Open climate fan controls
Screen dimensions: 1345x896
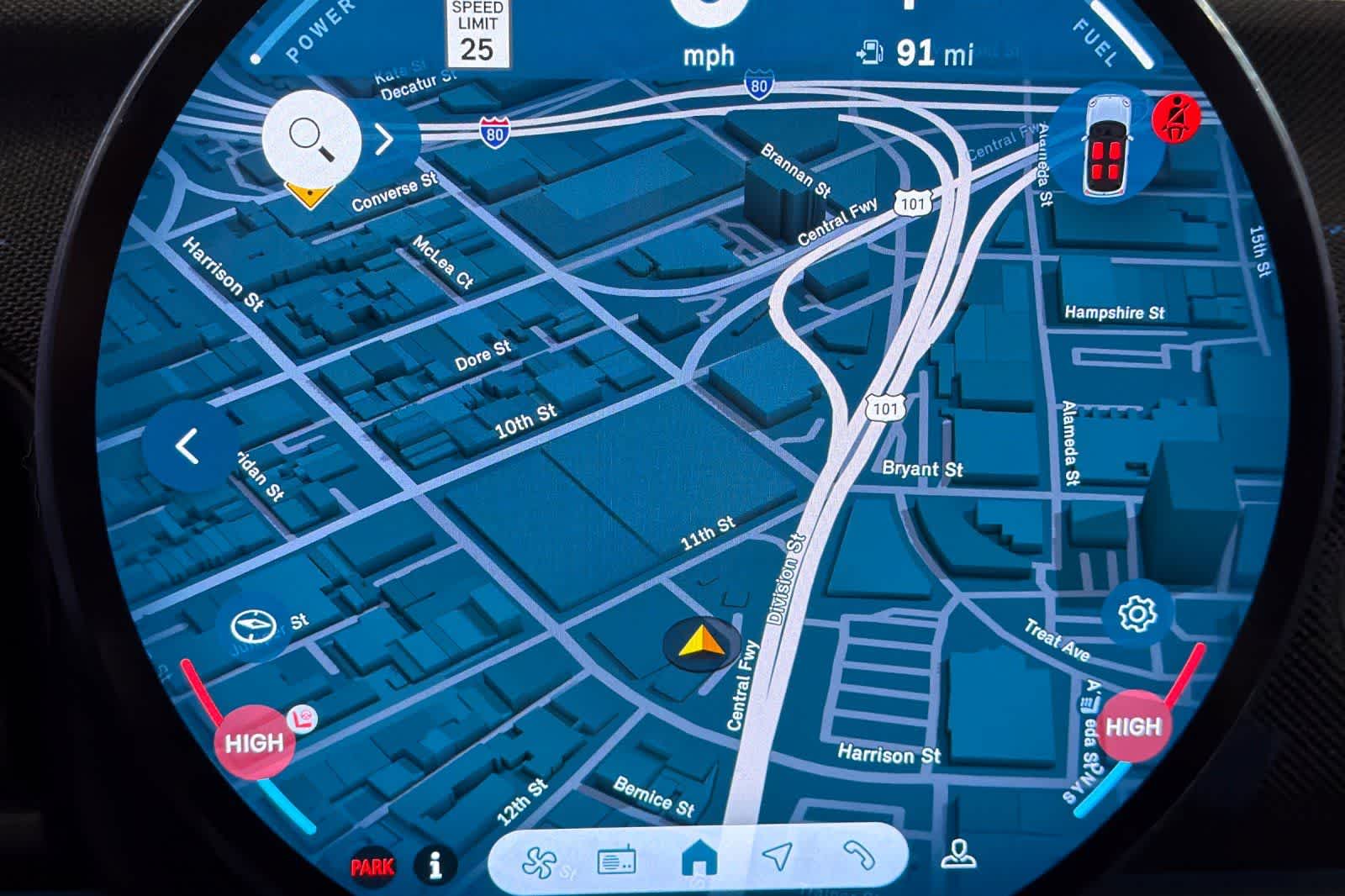pos(539,861)
